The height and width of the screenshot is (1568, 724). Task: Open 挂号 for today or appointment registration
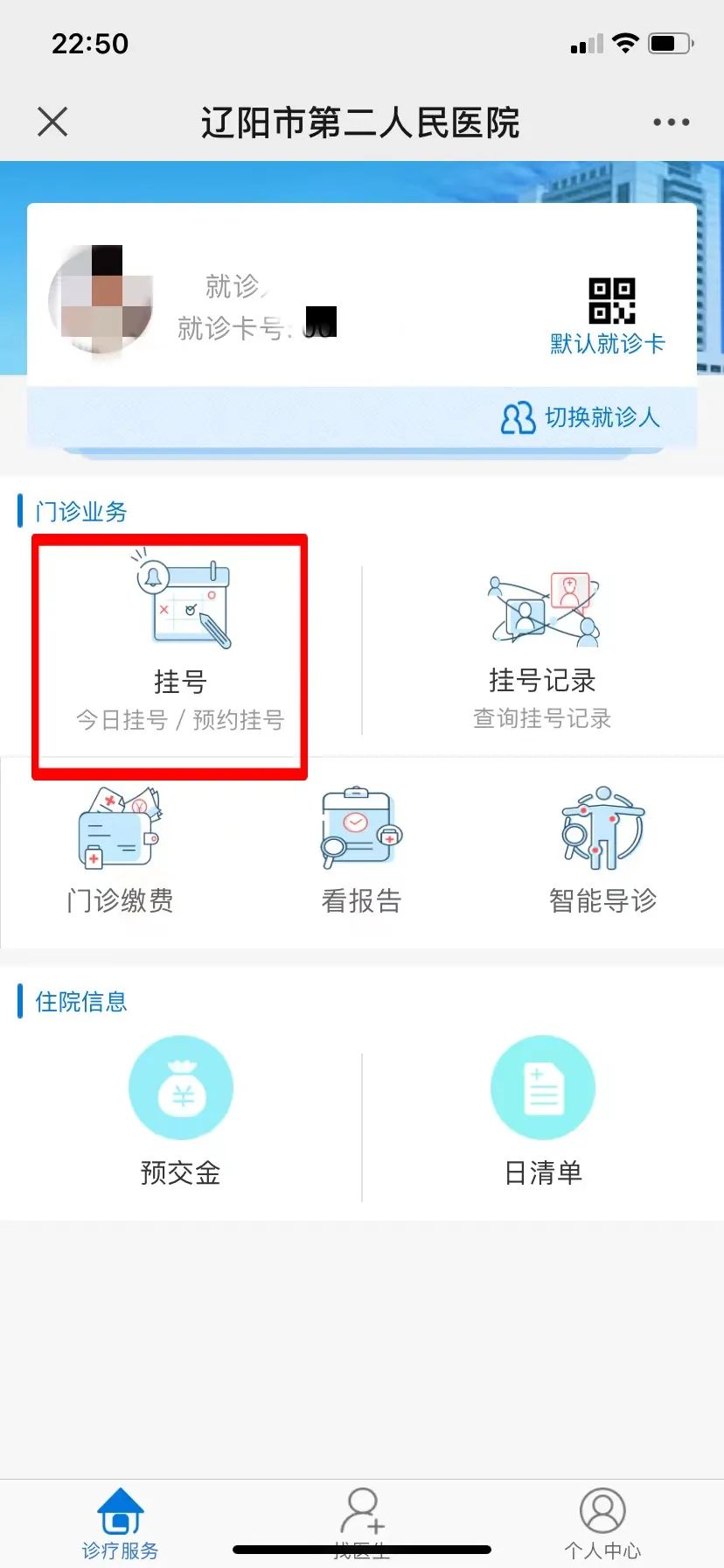(180, 649)
